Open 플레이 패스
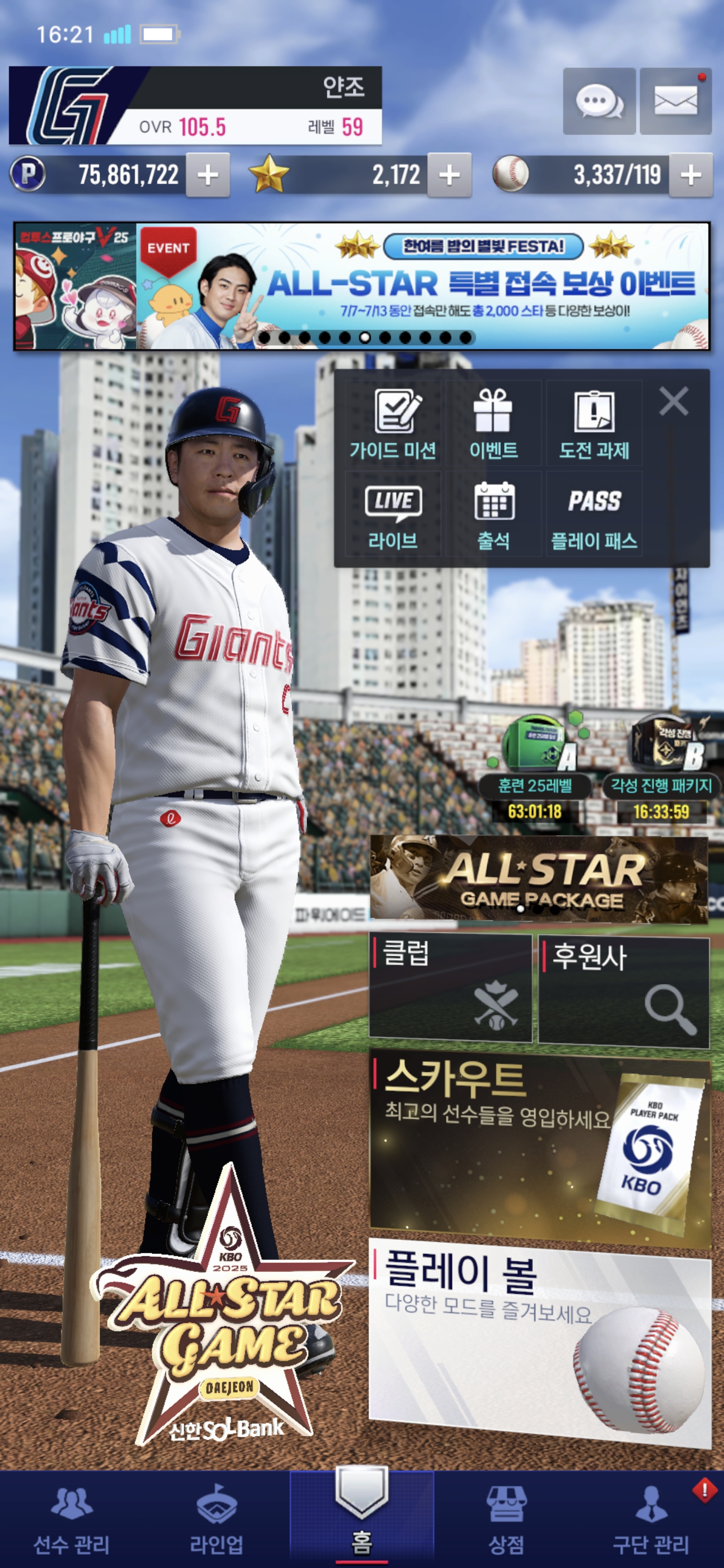 point(594,515)
